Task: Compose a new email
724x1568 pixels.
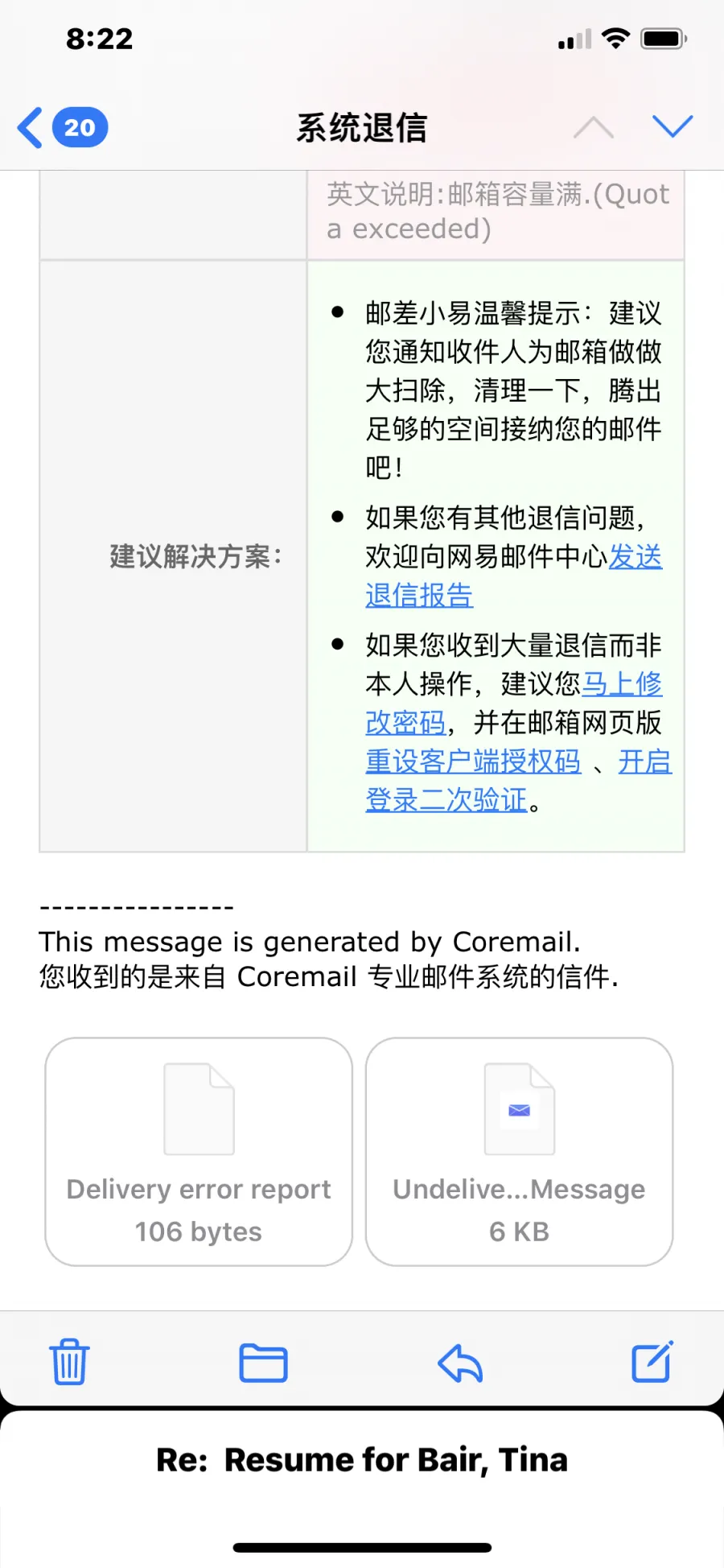Action: pos(652,1361)
